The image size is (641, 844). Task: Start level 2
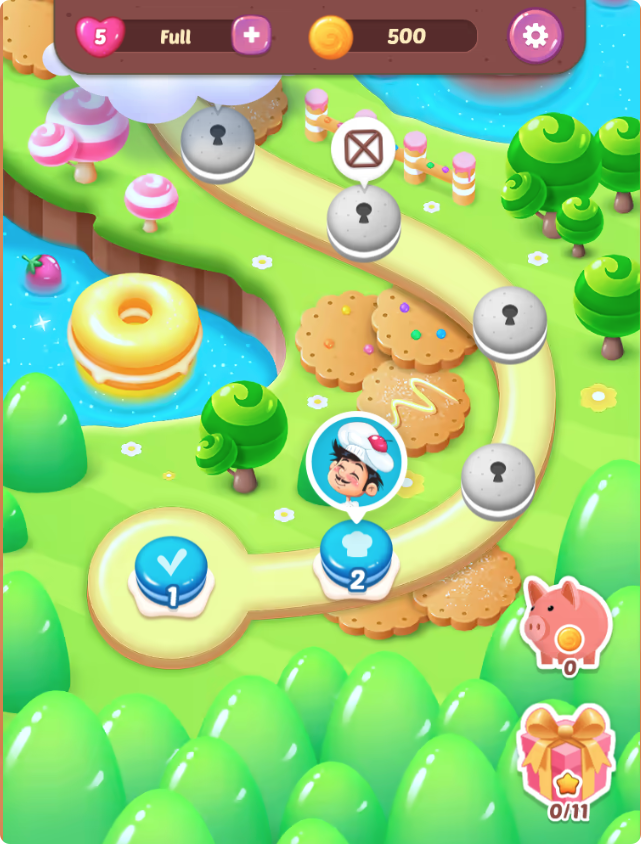pos(356,560)
